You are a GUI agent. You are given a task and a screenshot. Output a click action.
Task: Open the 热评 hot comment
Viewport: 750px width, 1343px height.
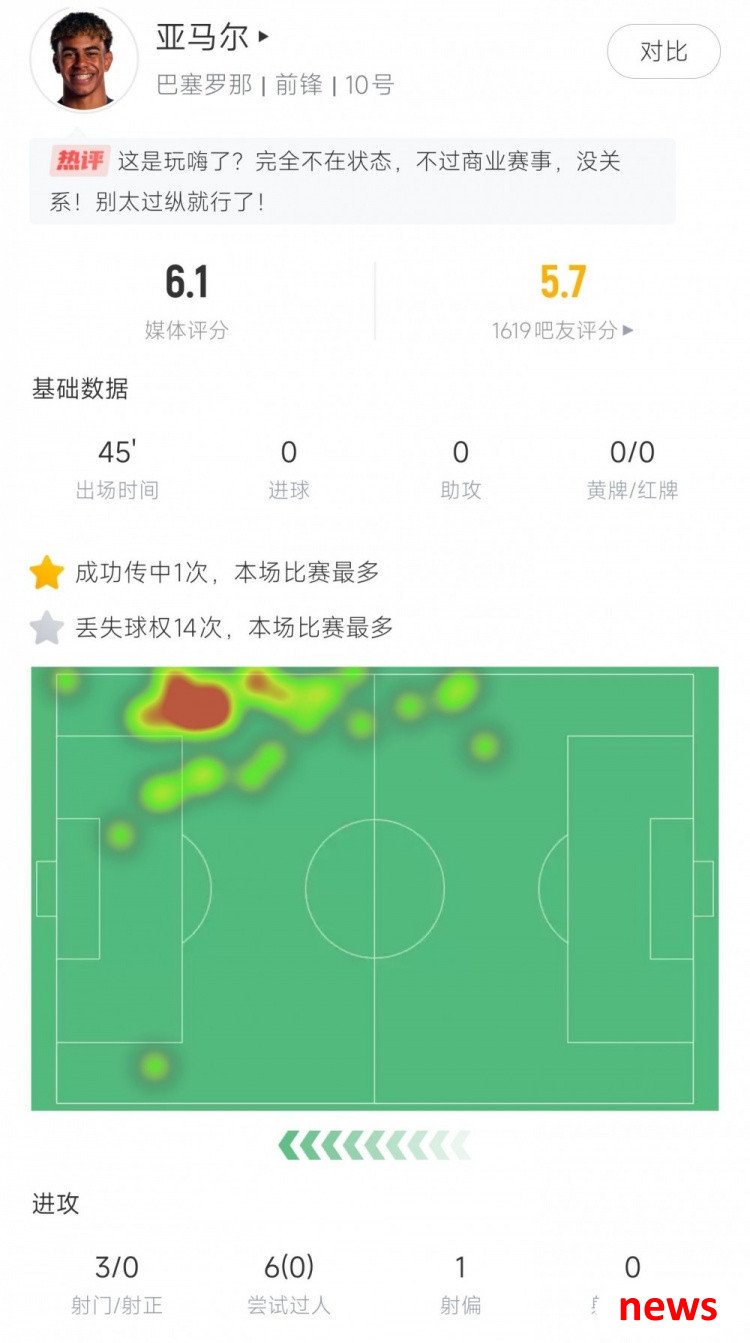tap(352, 180)
